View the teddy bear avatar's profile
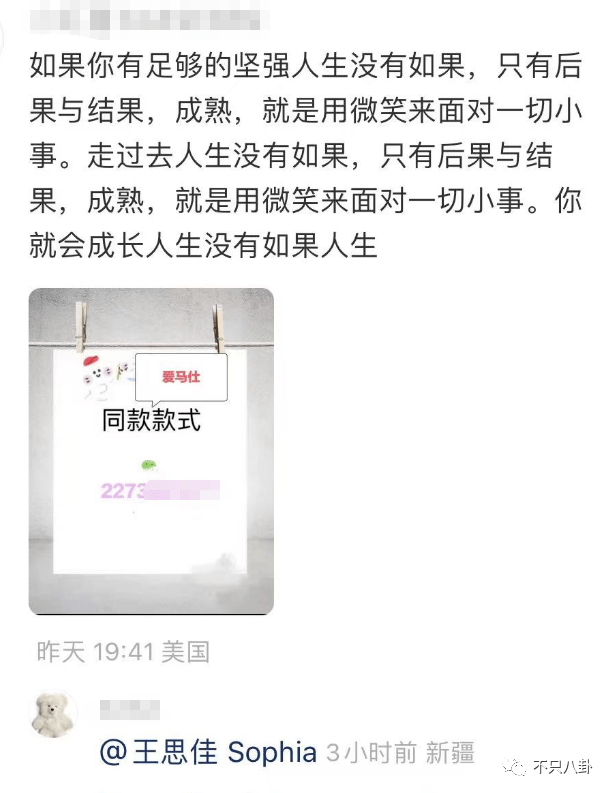 (x=57, y=714)
